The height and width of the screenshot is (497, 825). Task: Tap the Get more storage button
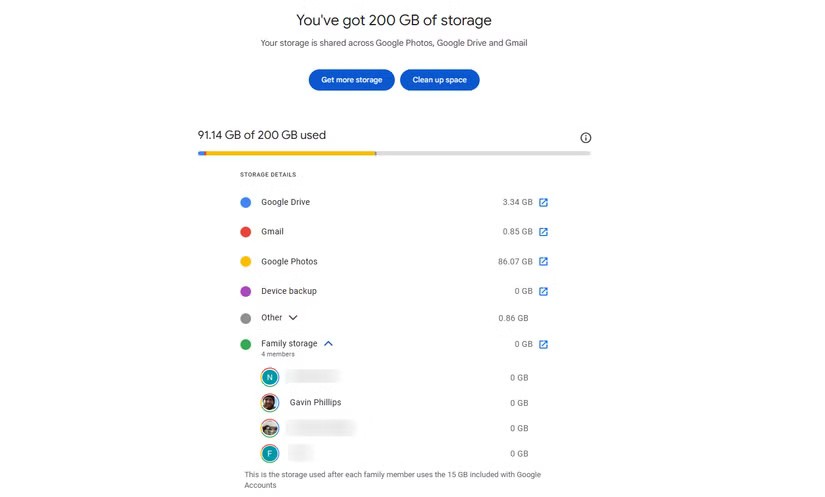pos(351,80)
